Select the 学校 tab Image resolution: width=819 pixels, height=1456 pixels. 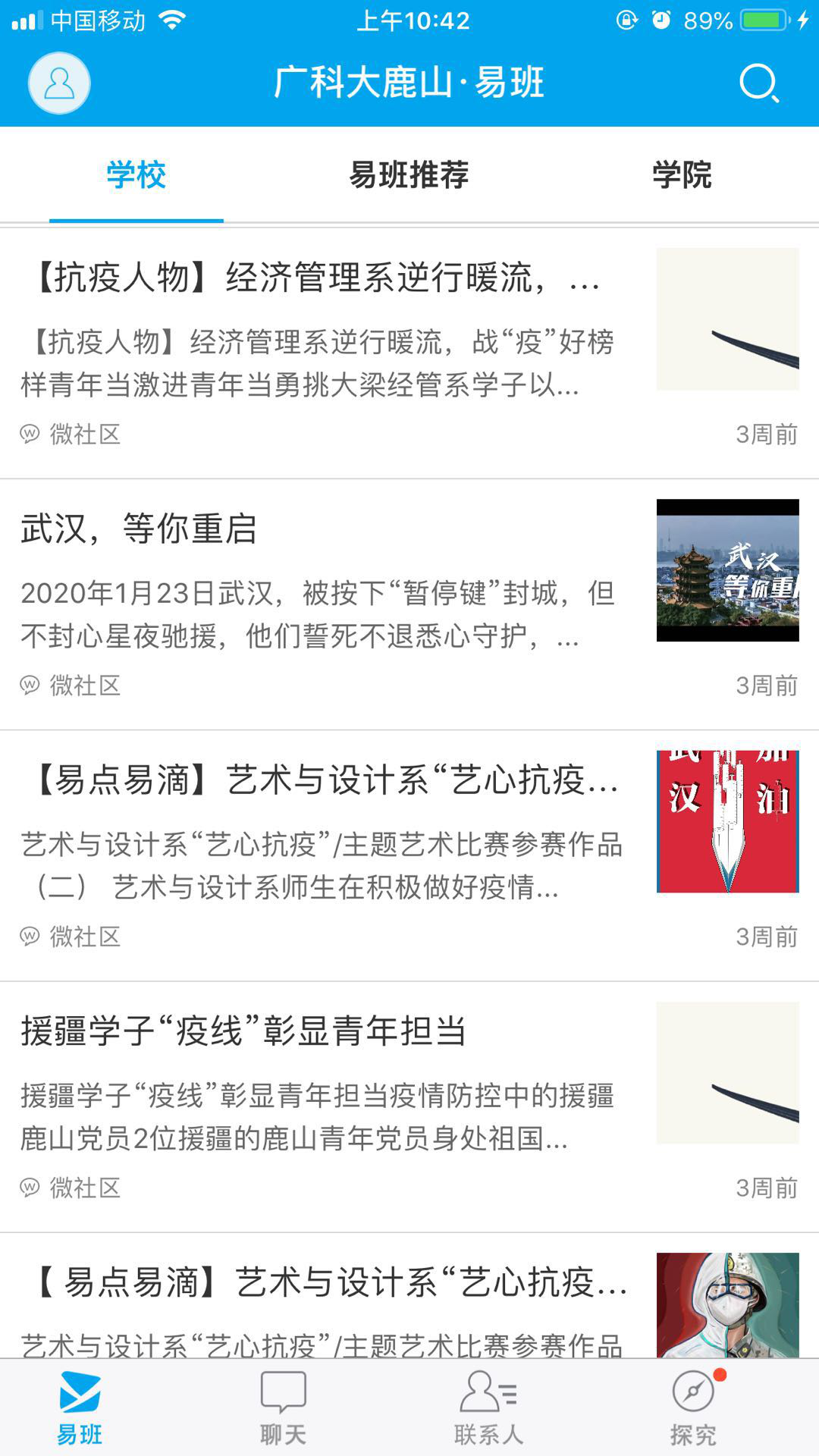pos(136,175)
